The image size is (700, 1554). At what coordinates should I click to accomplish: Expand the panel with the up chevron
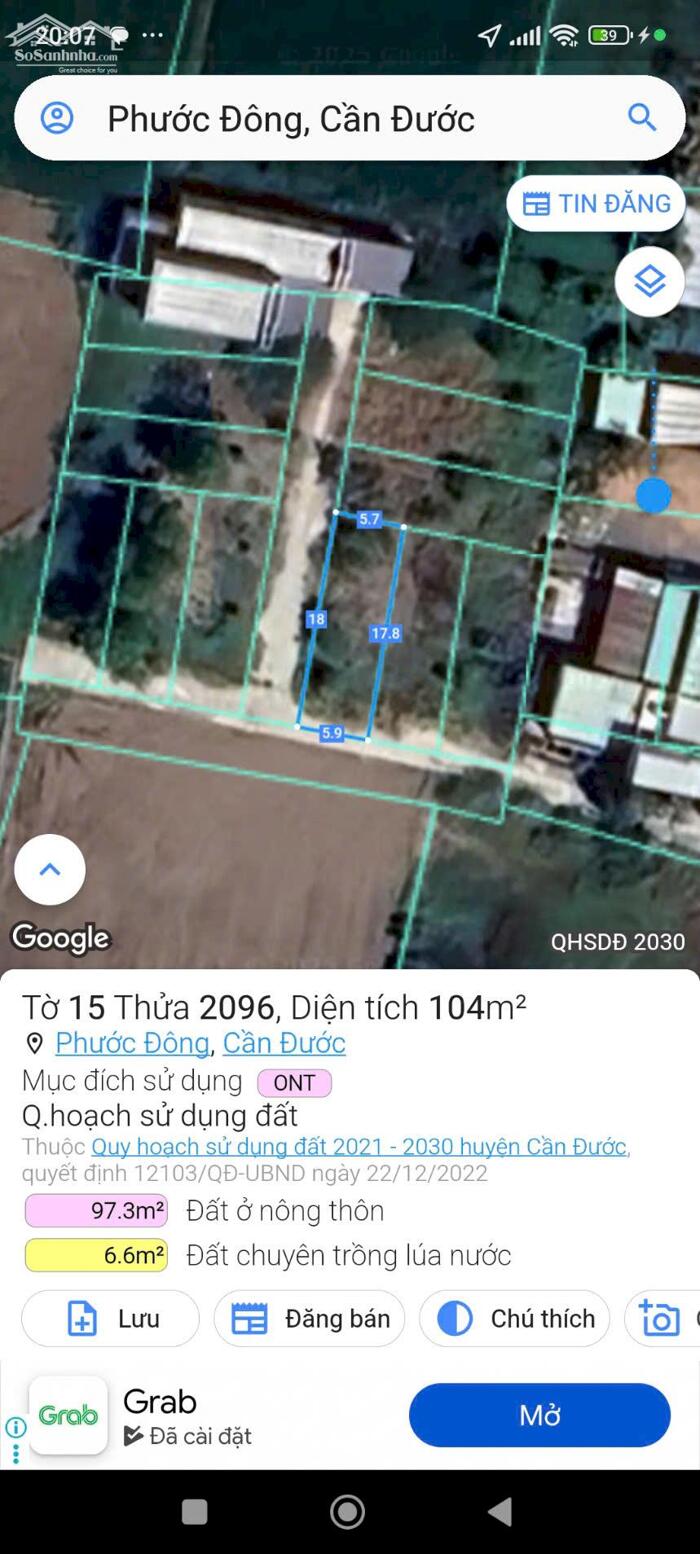[50, 869]
